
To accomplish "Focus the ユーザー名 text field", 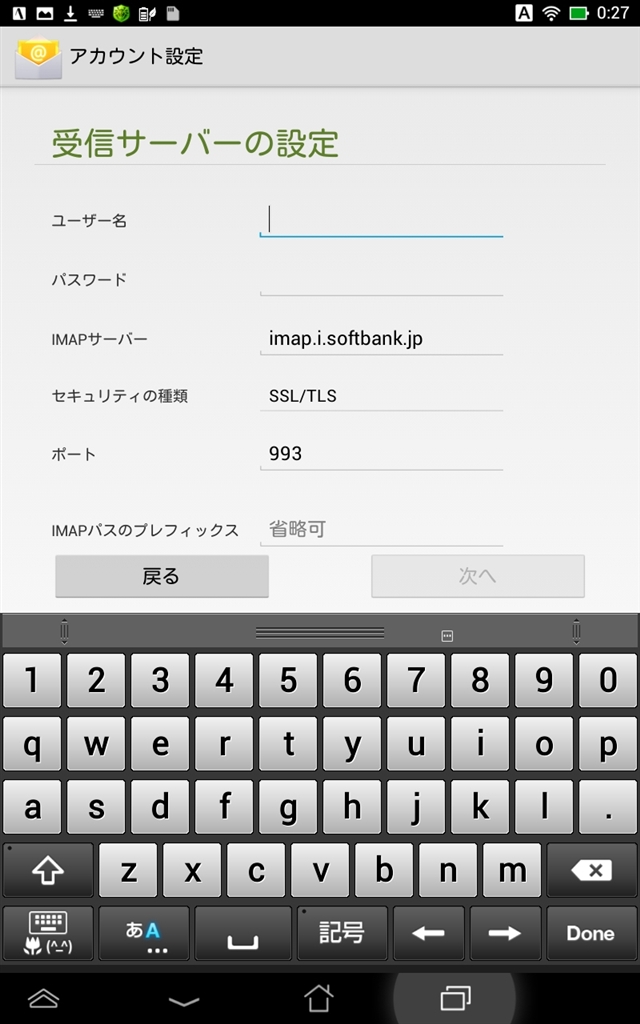I will click(381, 220).
